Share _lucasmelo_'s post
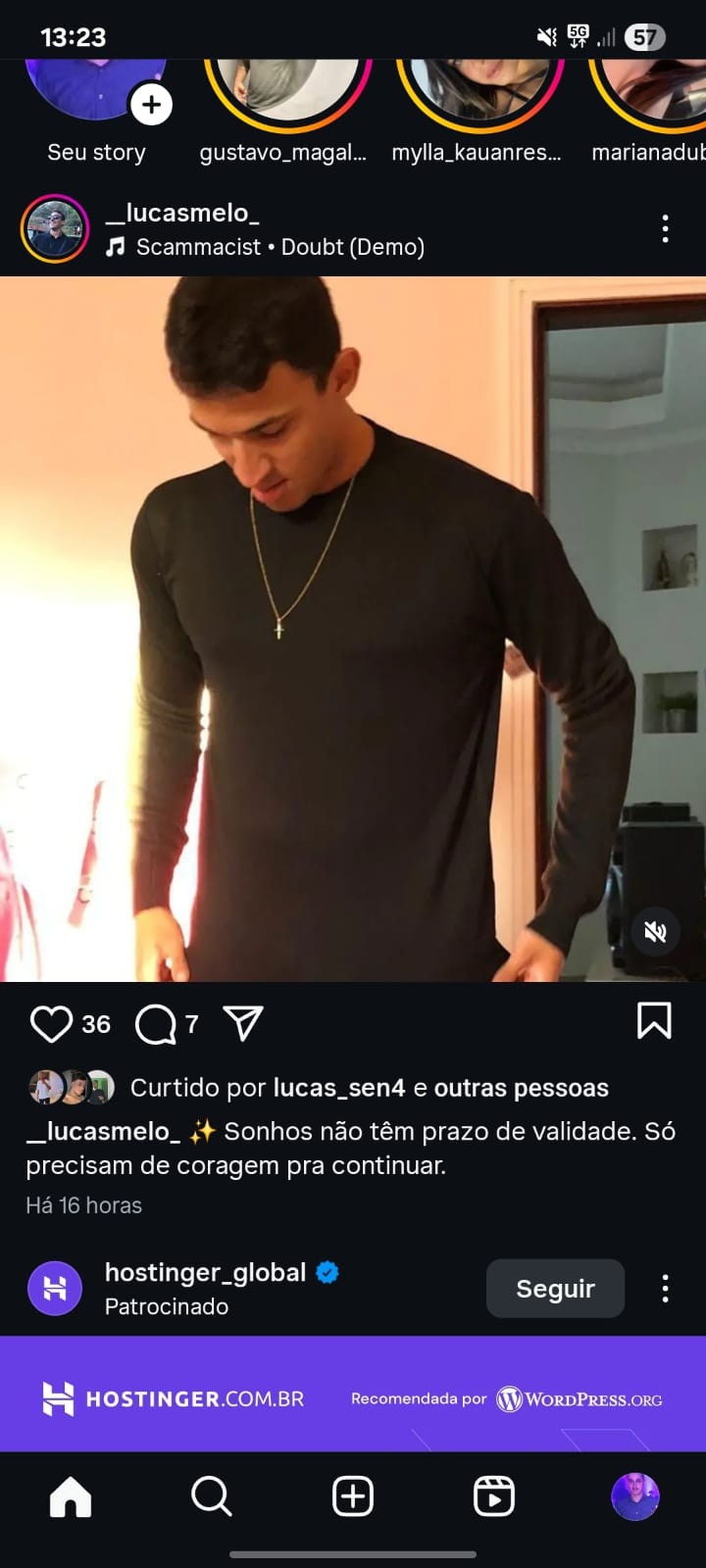 tap(243, 1023)
